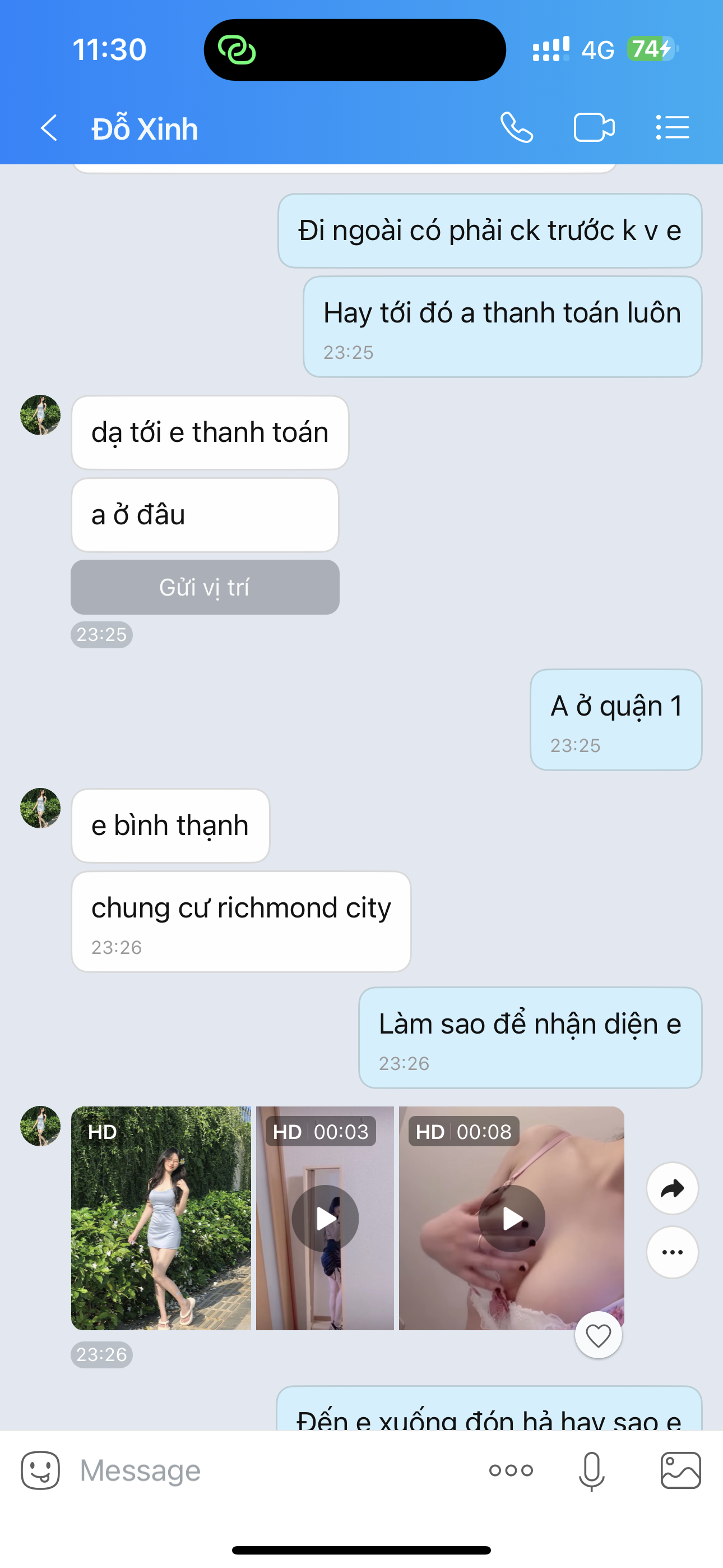Record a voice message with the microphone

591,1470
